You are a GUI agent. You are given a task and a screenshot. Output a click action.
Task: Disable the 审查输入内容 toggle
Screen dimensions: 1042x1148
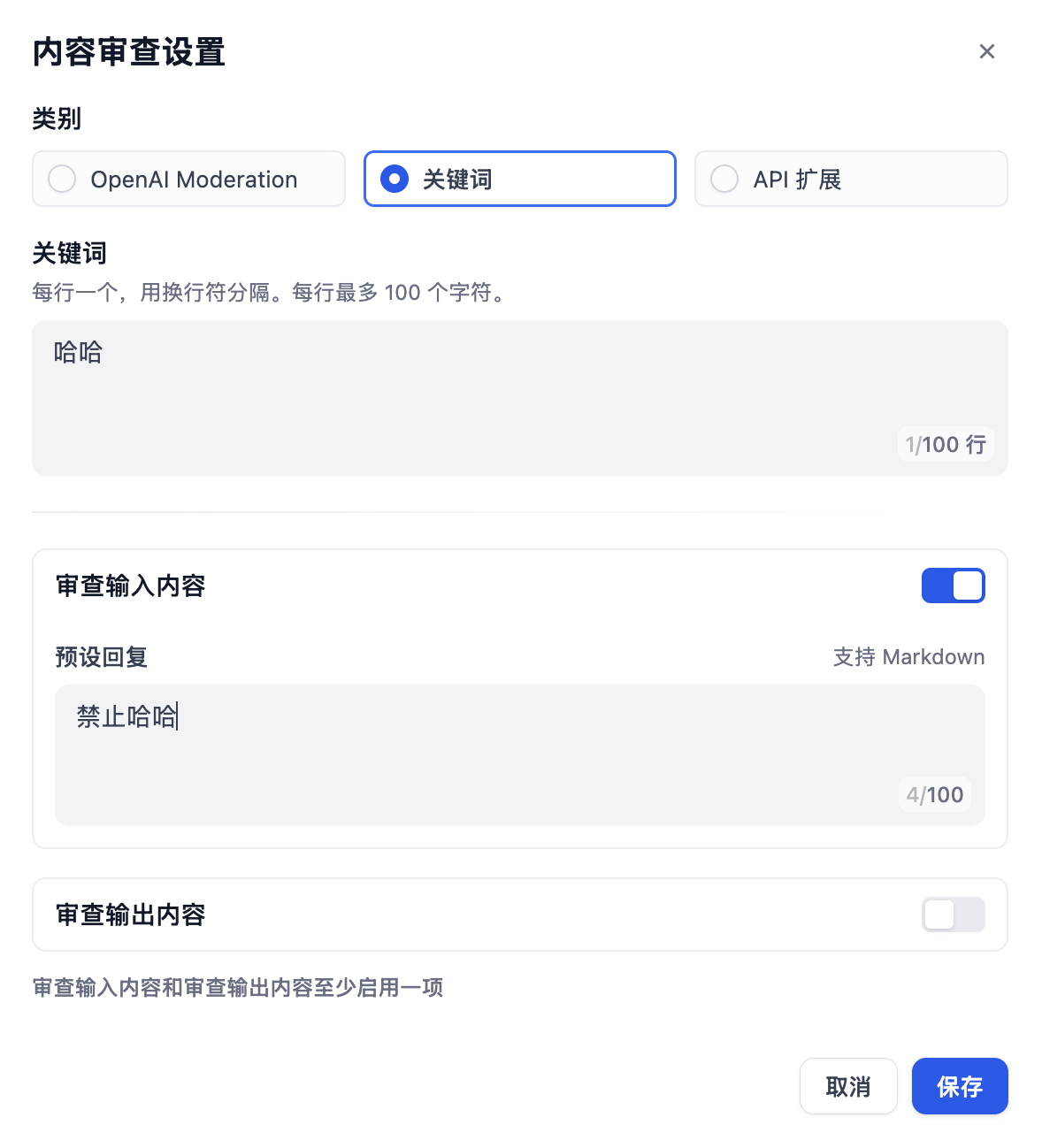tap(953, 585)
